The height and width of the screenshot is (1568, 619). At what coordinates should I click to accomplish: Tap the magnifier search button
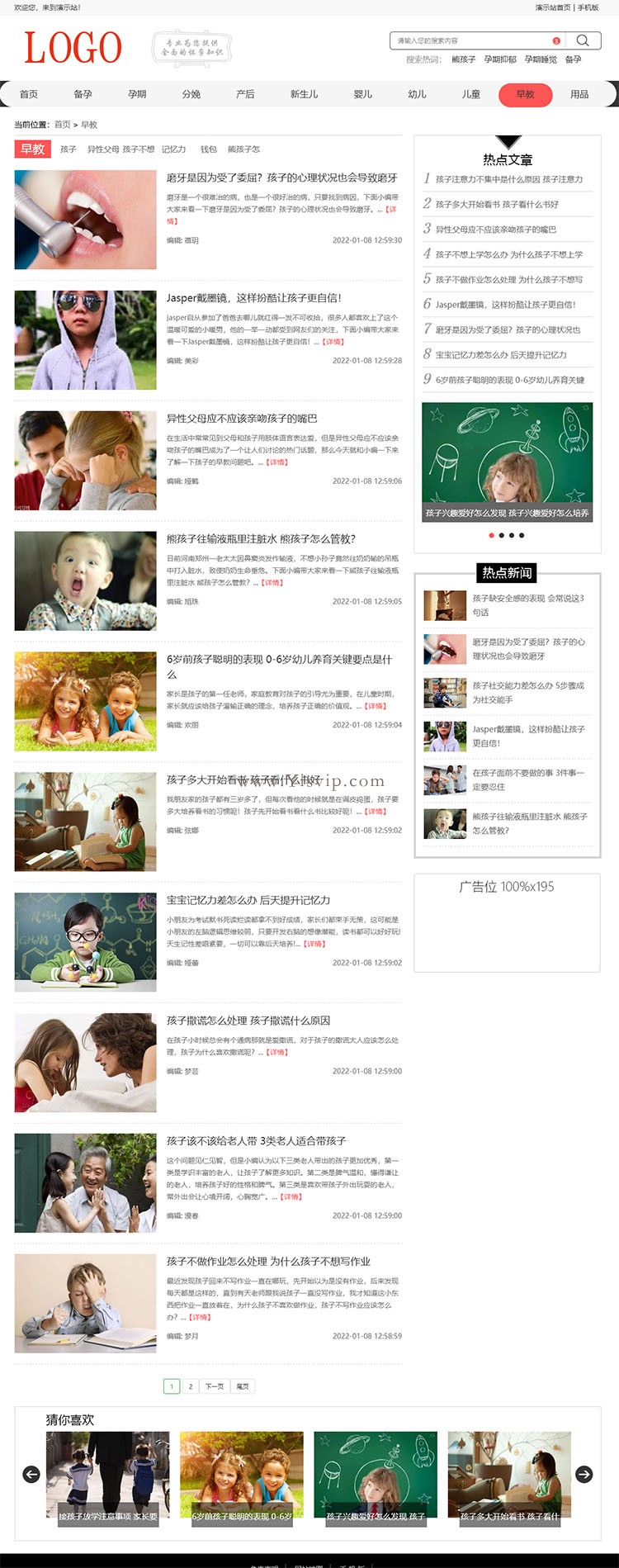(x=583, y=40)
